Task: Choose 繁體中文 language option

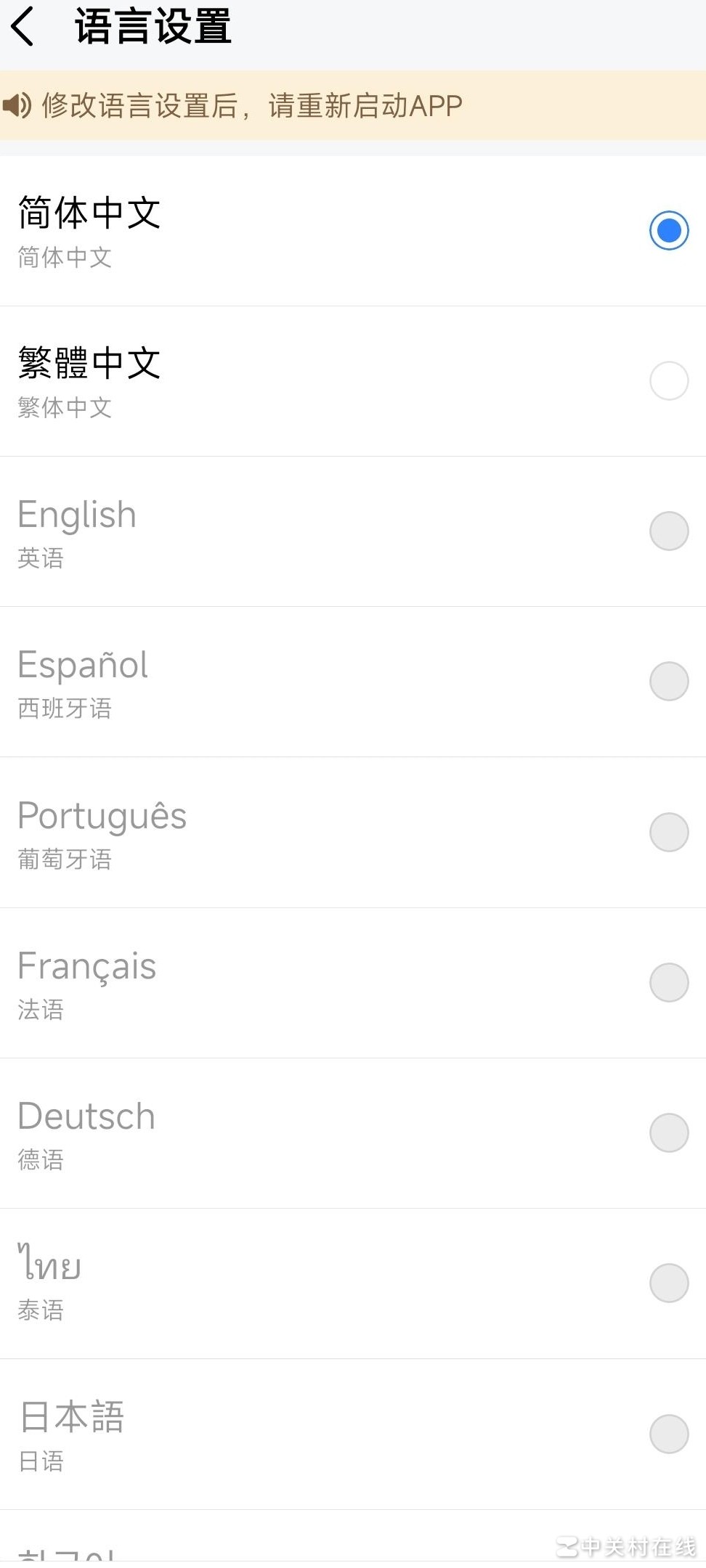Action: [x=668, y=381]
